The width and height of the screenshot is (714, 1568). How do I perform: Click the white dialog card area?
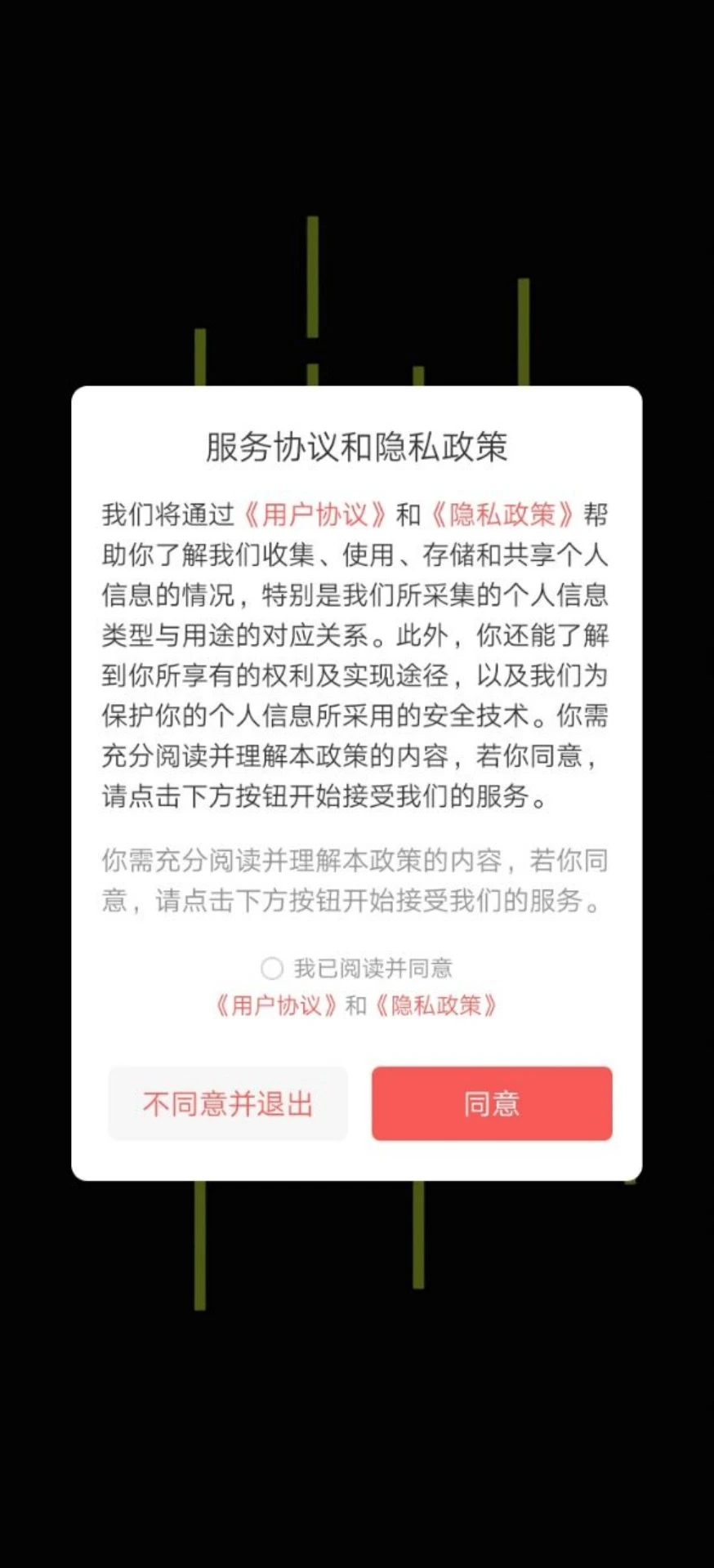click(x=357, y=776)
